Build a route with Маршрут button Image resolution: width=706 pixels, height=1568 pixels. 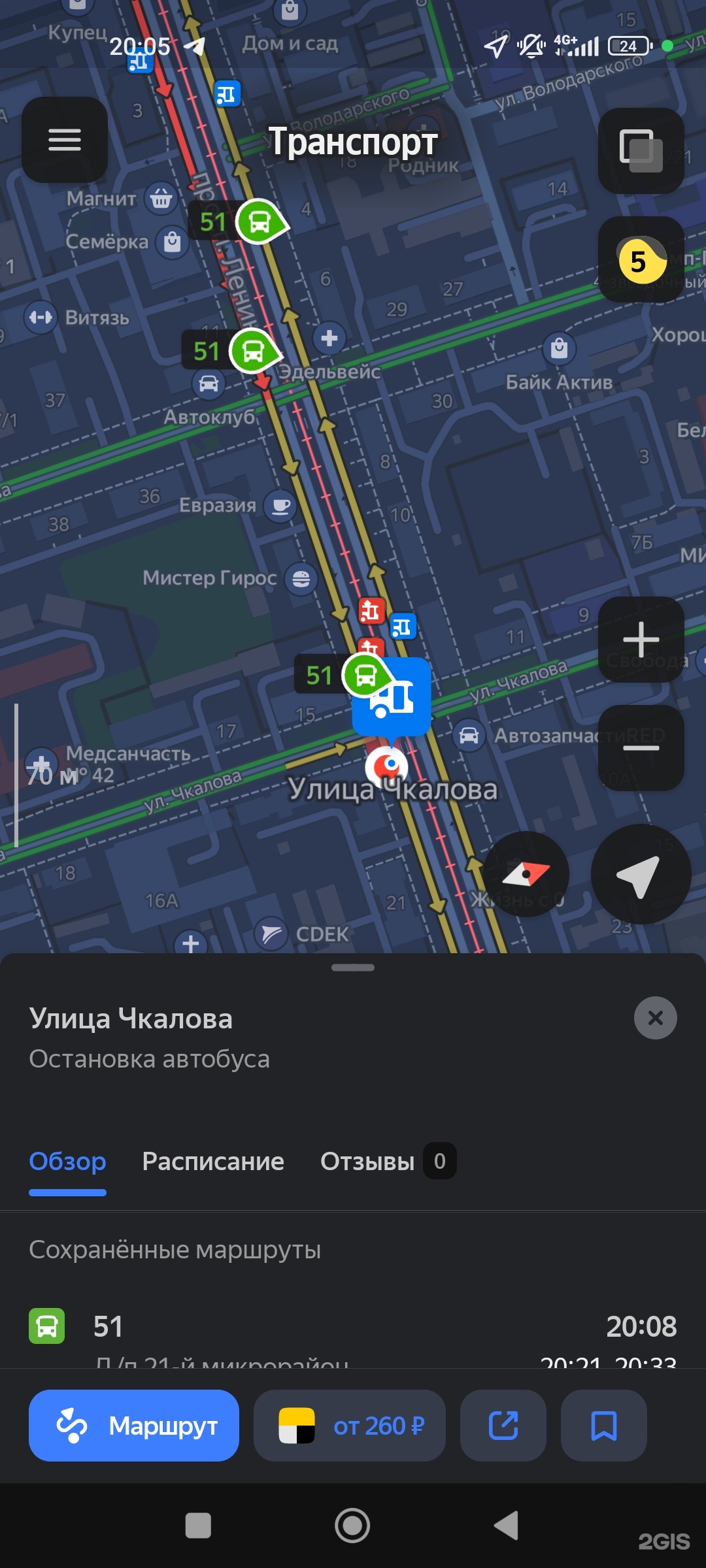134,1426
